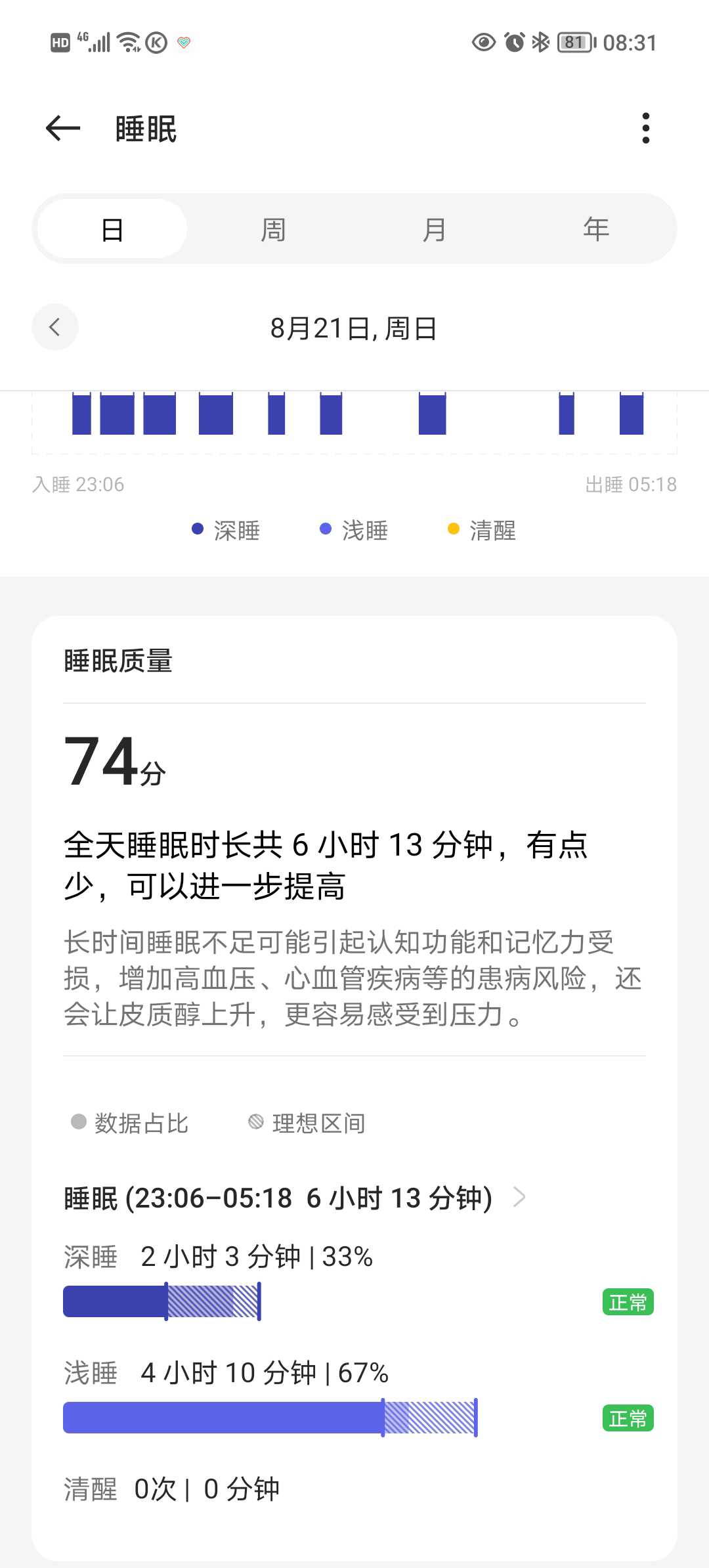Viewport: 709px width, 1568px height.
Task: Switch to the 周 tab
Action: 273,229
